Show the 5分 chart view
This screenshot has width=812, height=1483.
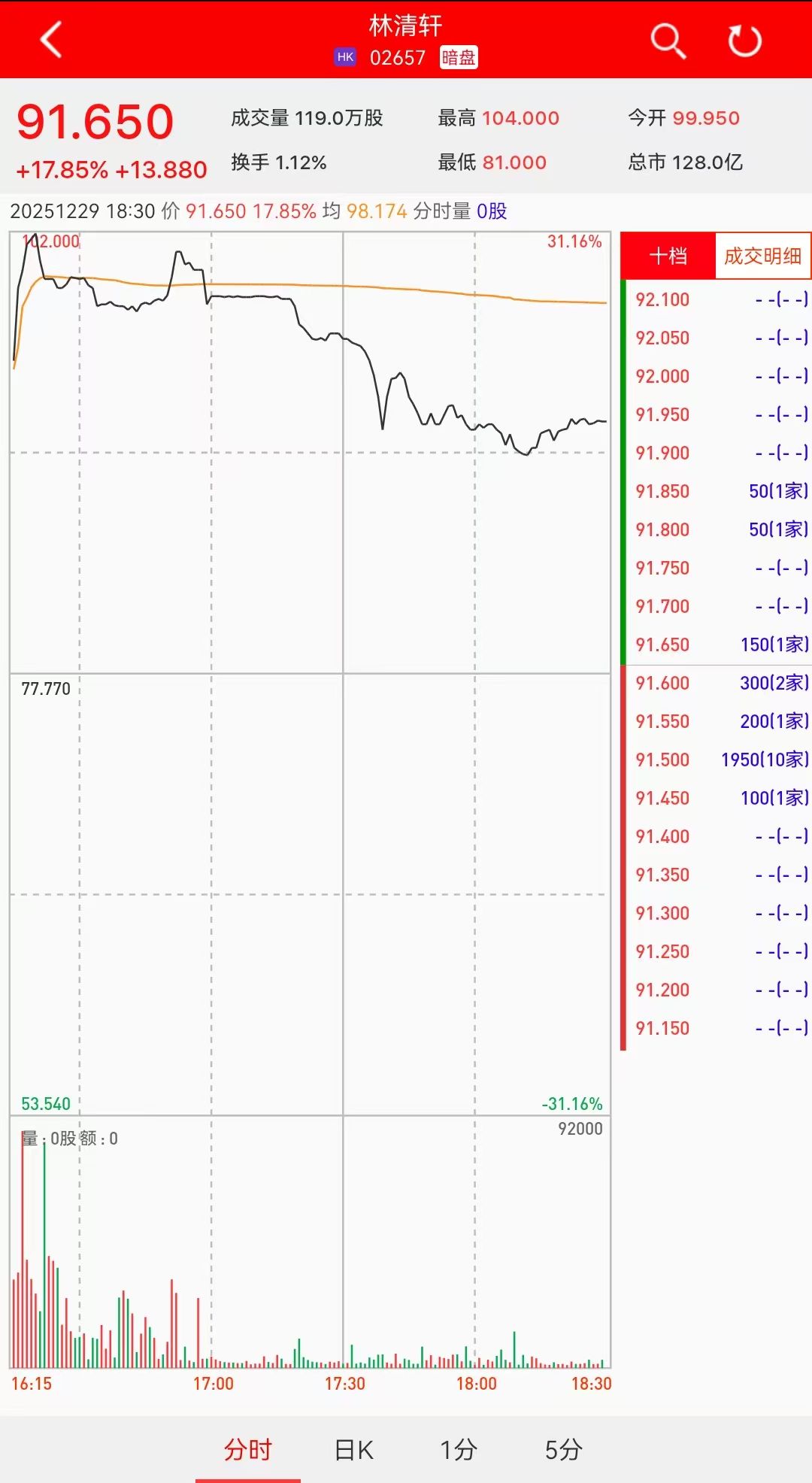(563, 1448)
